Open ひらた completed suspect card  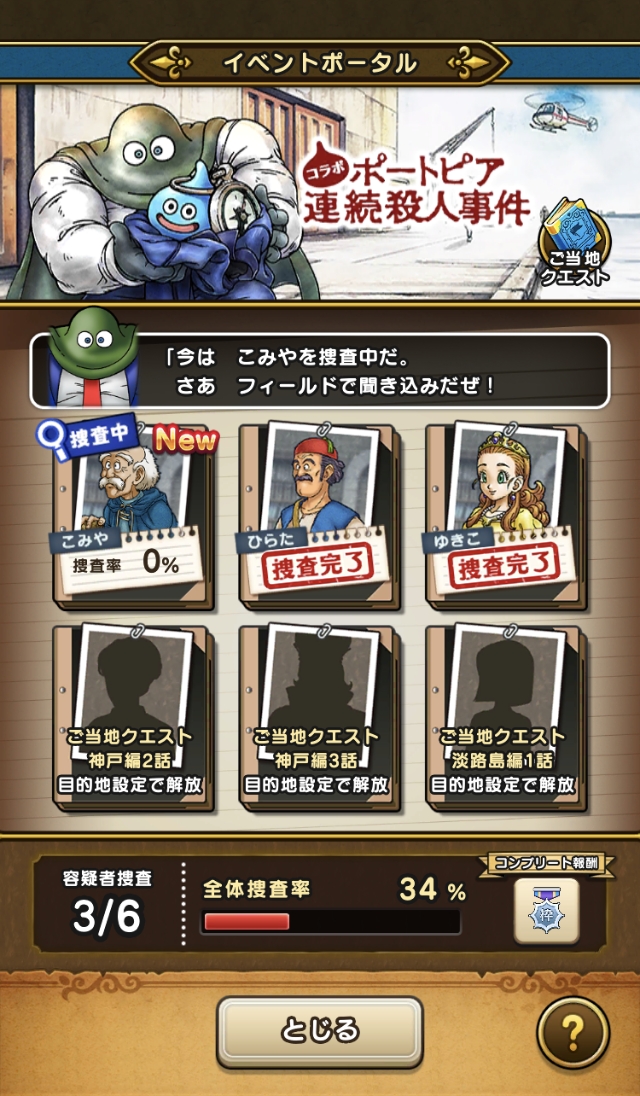pyautogui.click(x=319, y=516)
